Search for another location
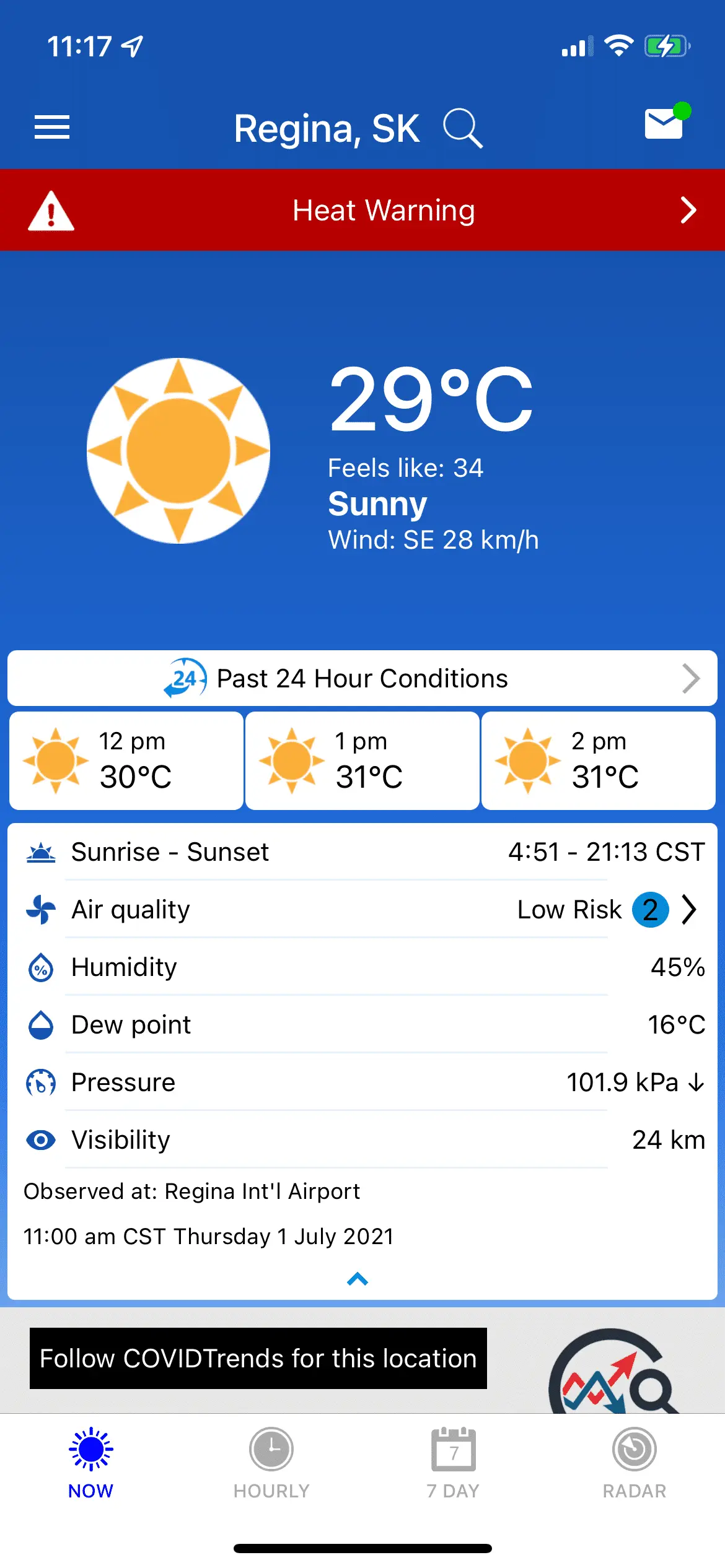The height and width of the screenshot is (1568, 725). pos(462,128)
